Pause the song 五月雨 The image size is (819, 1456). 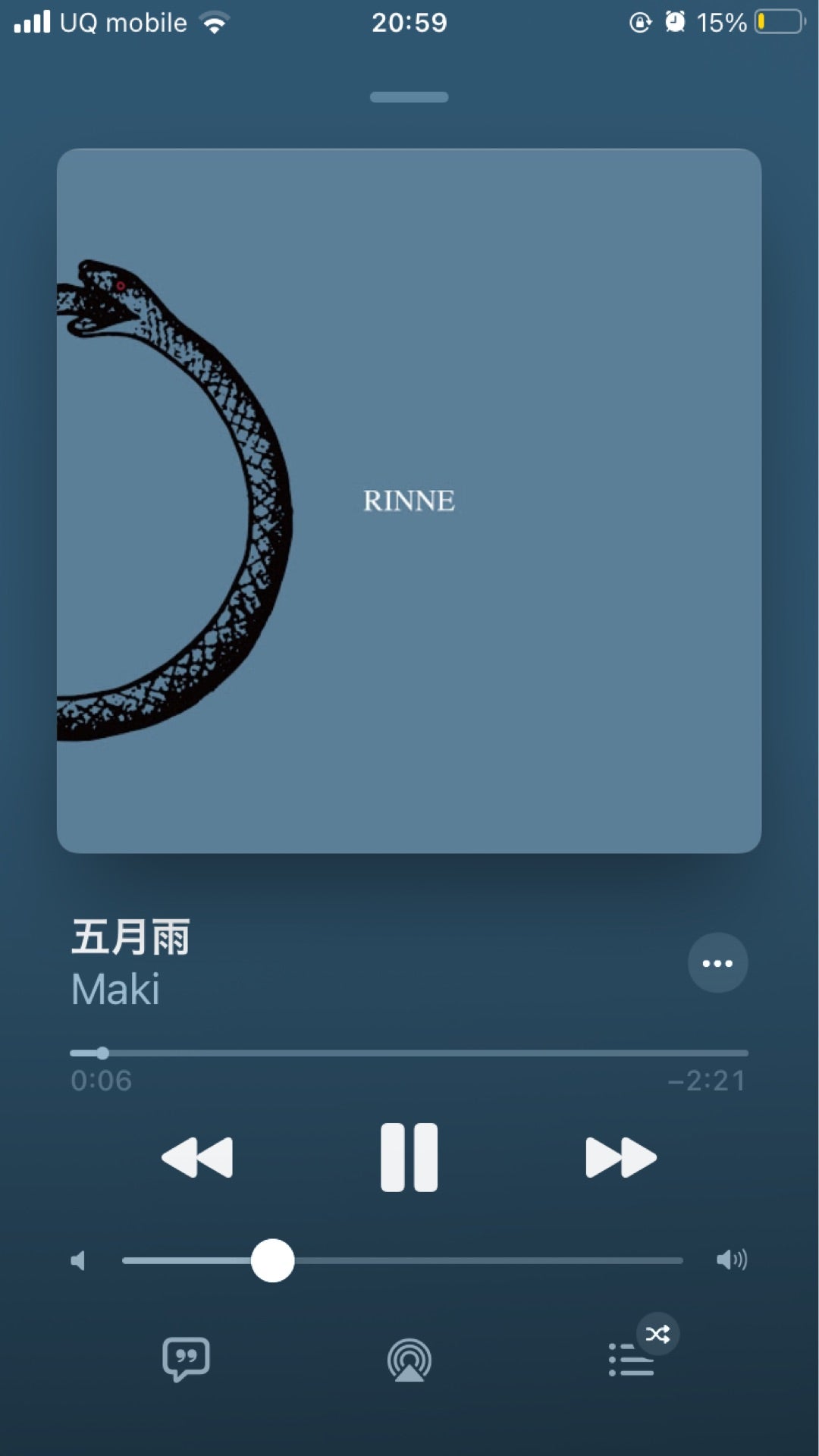[409, 1156]
